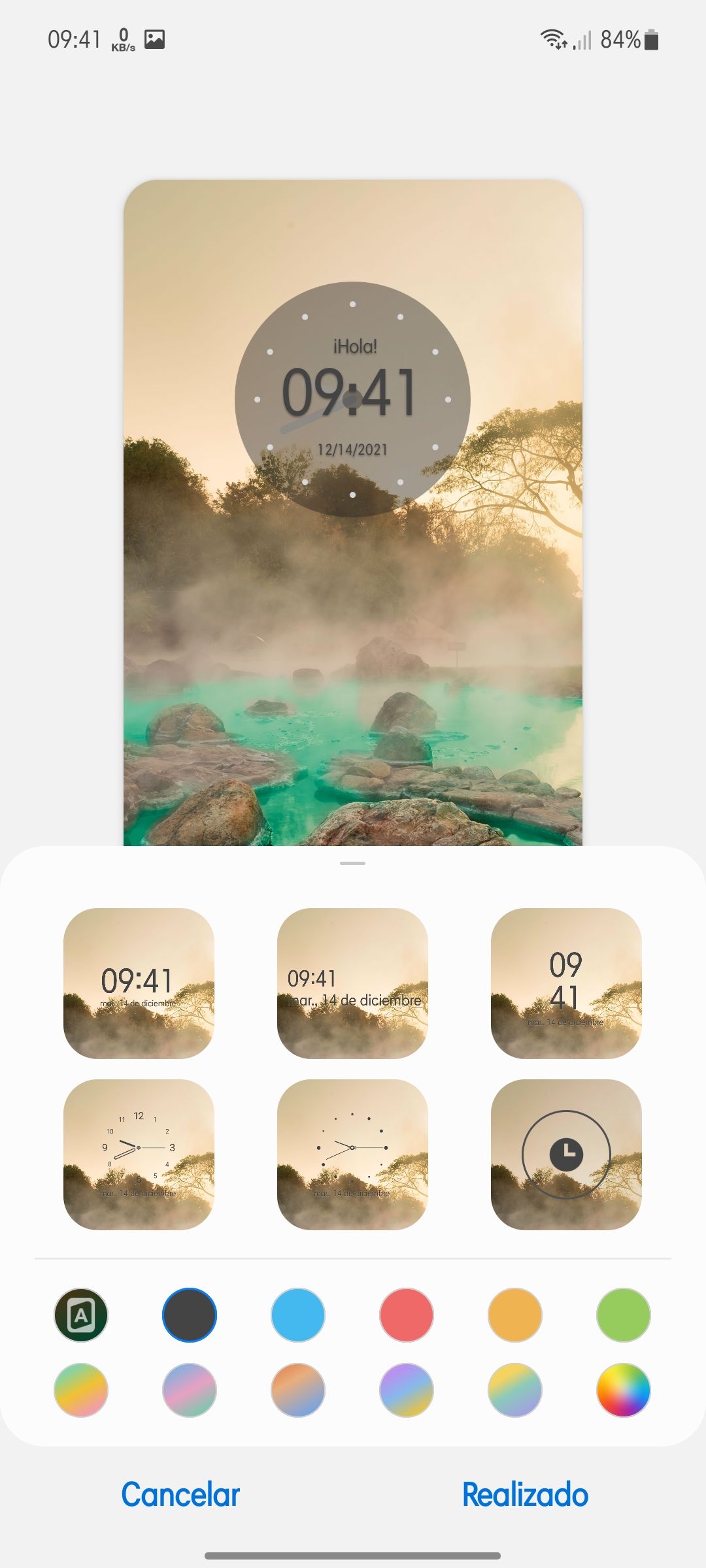Choose the small left-aligned clock with date
Image resolution: width=706 pixels, height=1568 pixels.
tap(352, 983)
